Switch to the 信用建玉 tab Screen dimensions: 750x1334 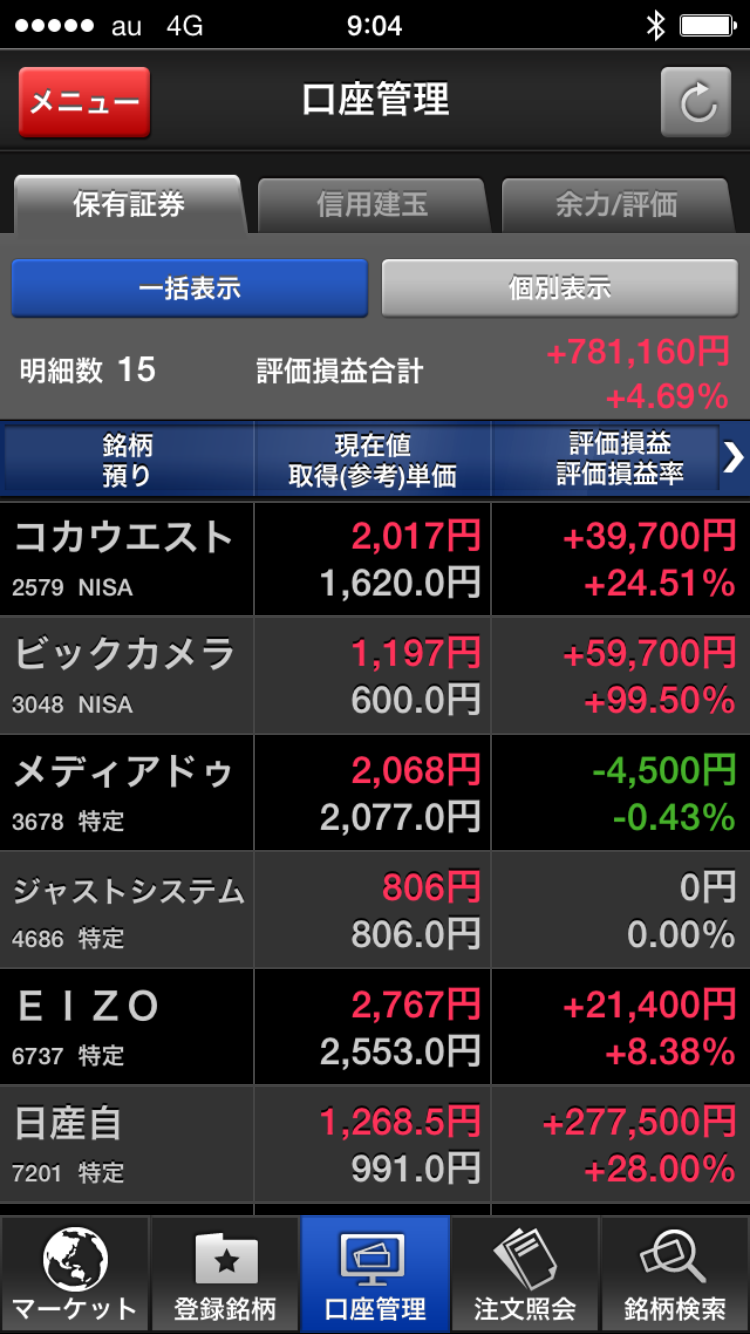[372, 205]
